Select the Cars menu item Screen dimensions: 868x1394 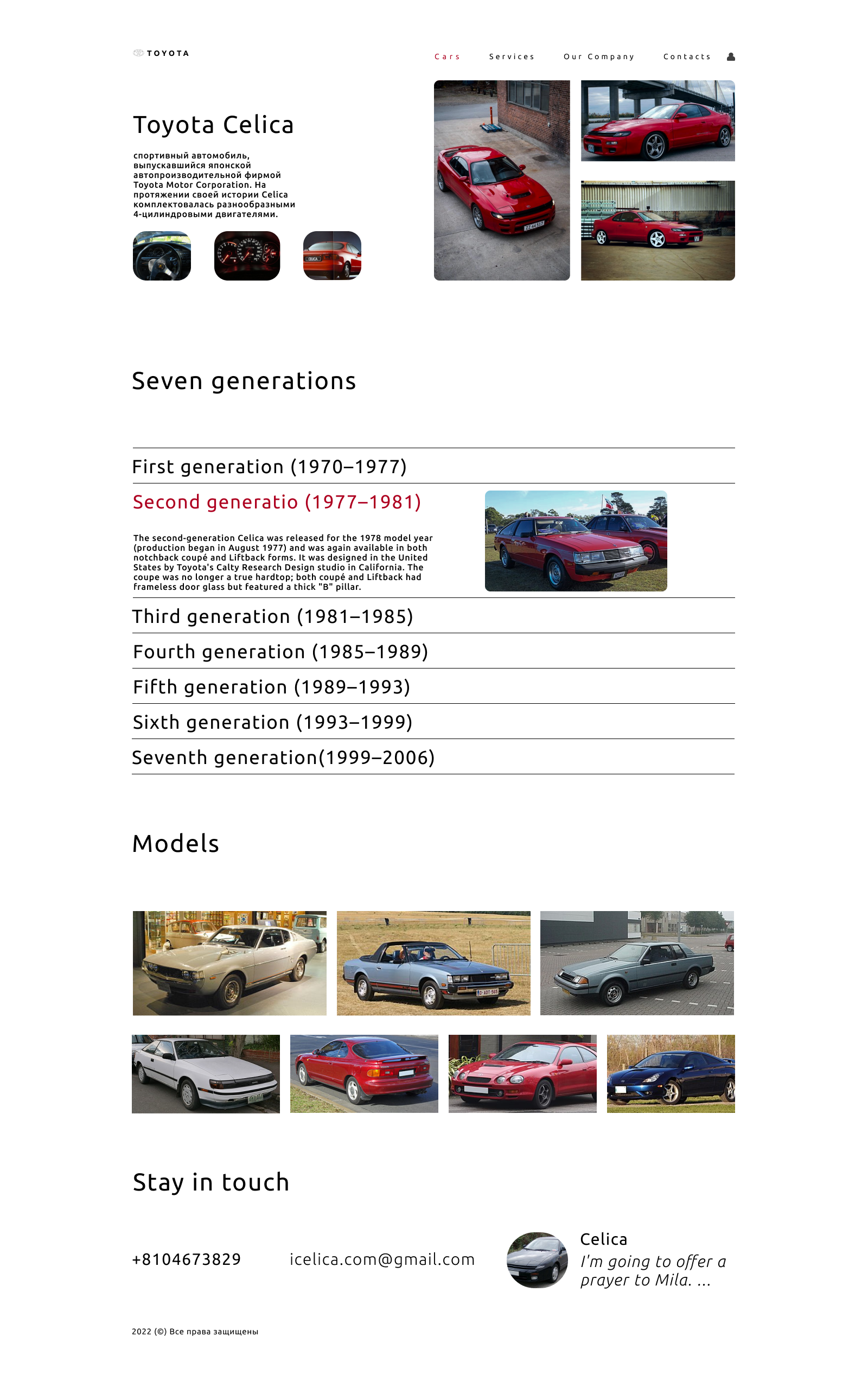448,56
